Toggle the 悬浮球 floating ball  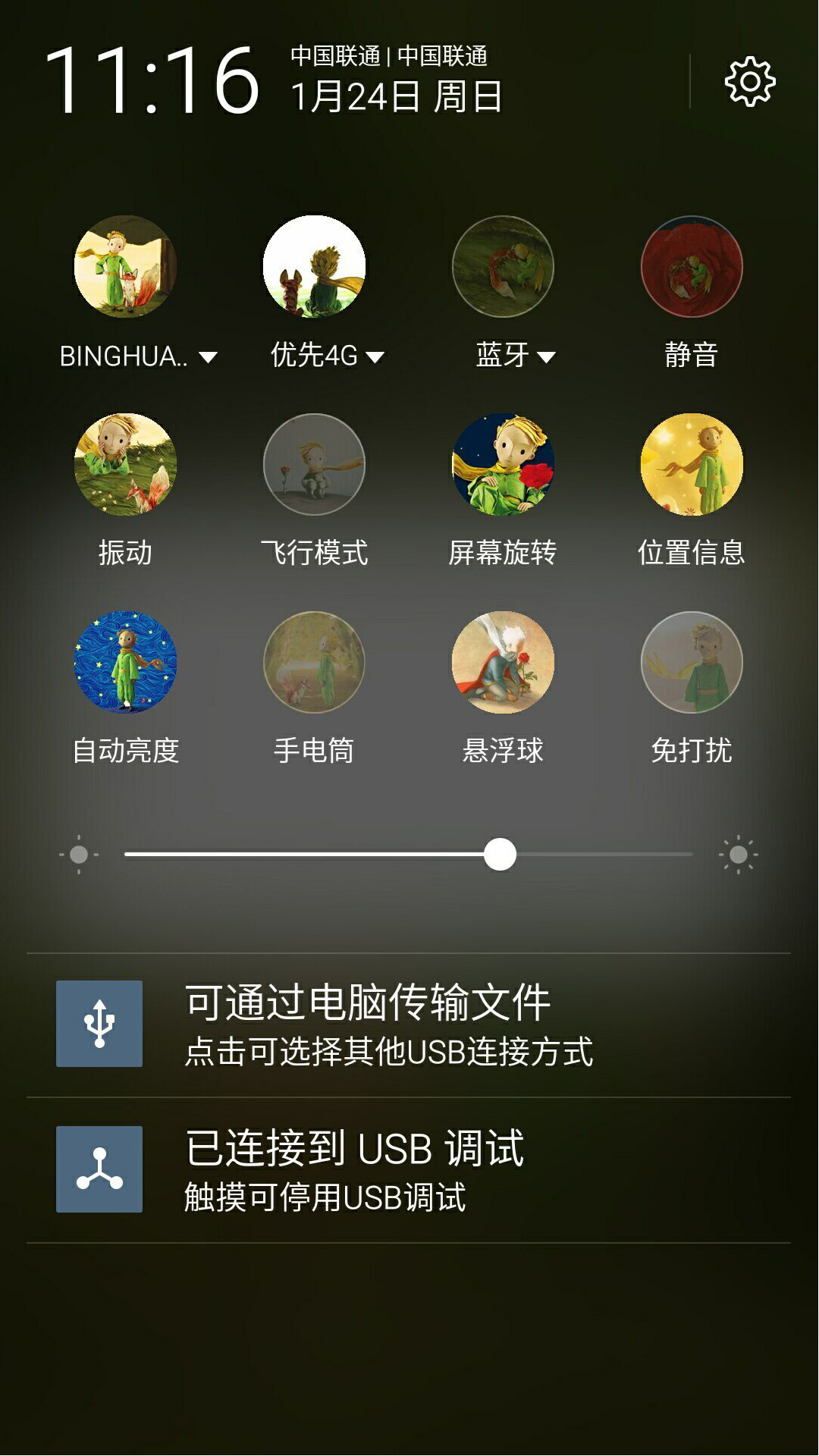coord(503,663)
